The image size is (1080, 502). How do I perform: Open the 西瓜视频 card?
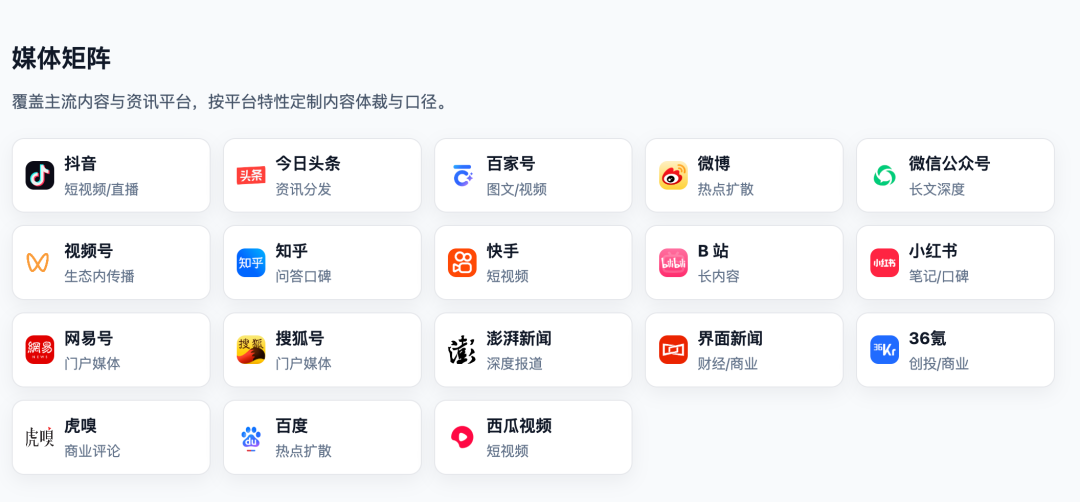click(x=533, y=437)
